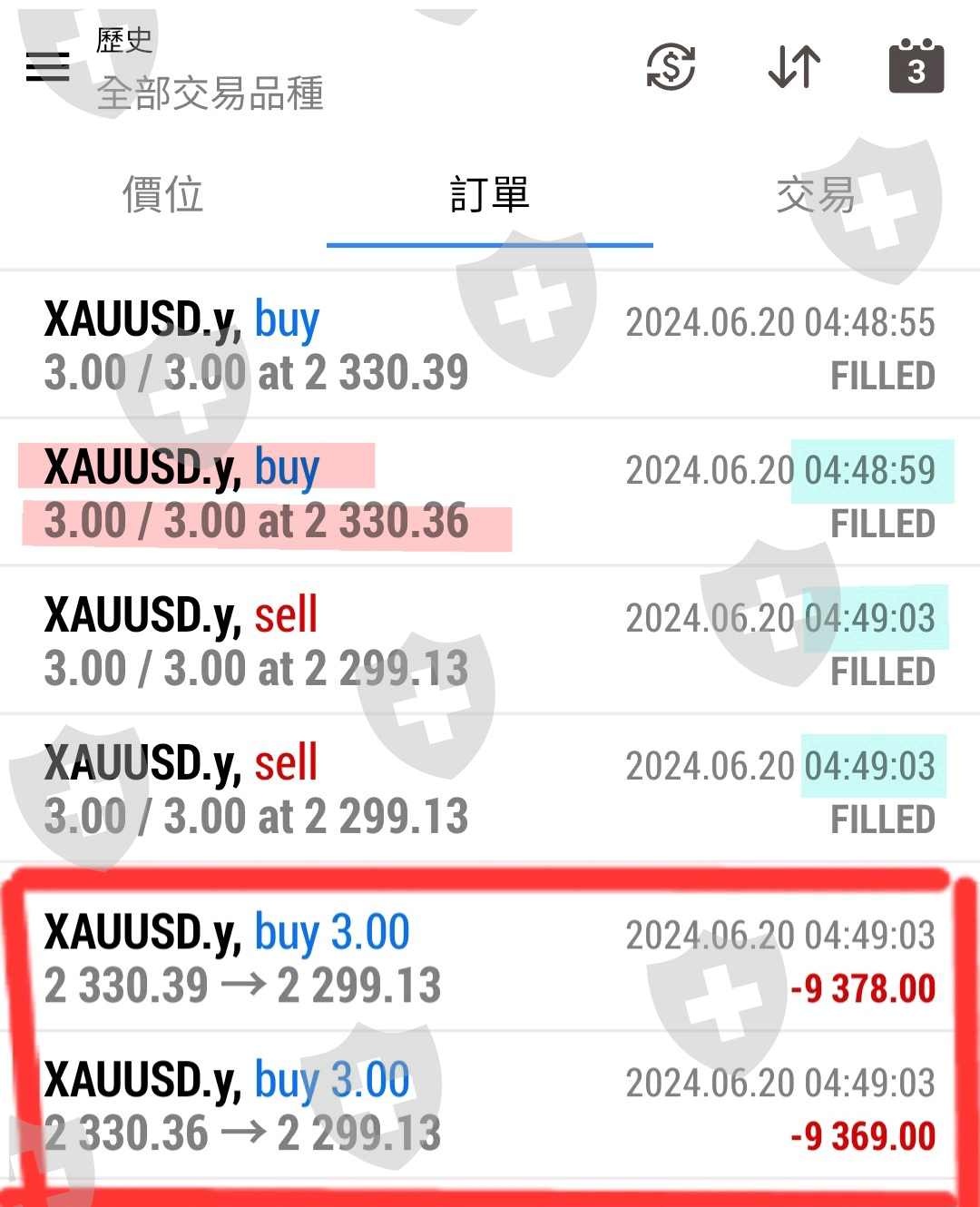The image size is (980, 1207).
Task: Open the trade with -9 378.00 loss
Action: [x=490, y=958]
